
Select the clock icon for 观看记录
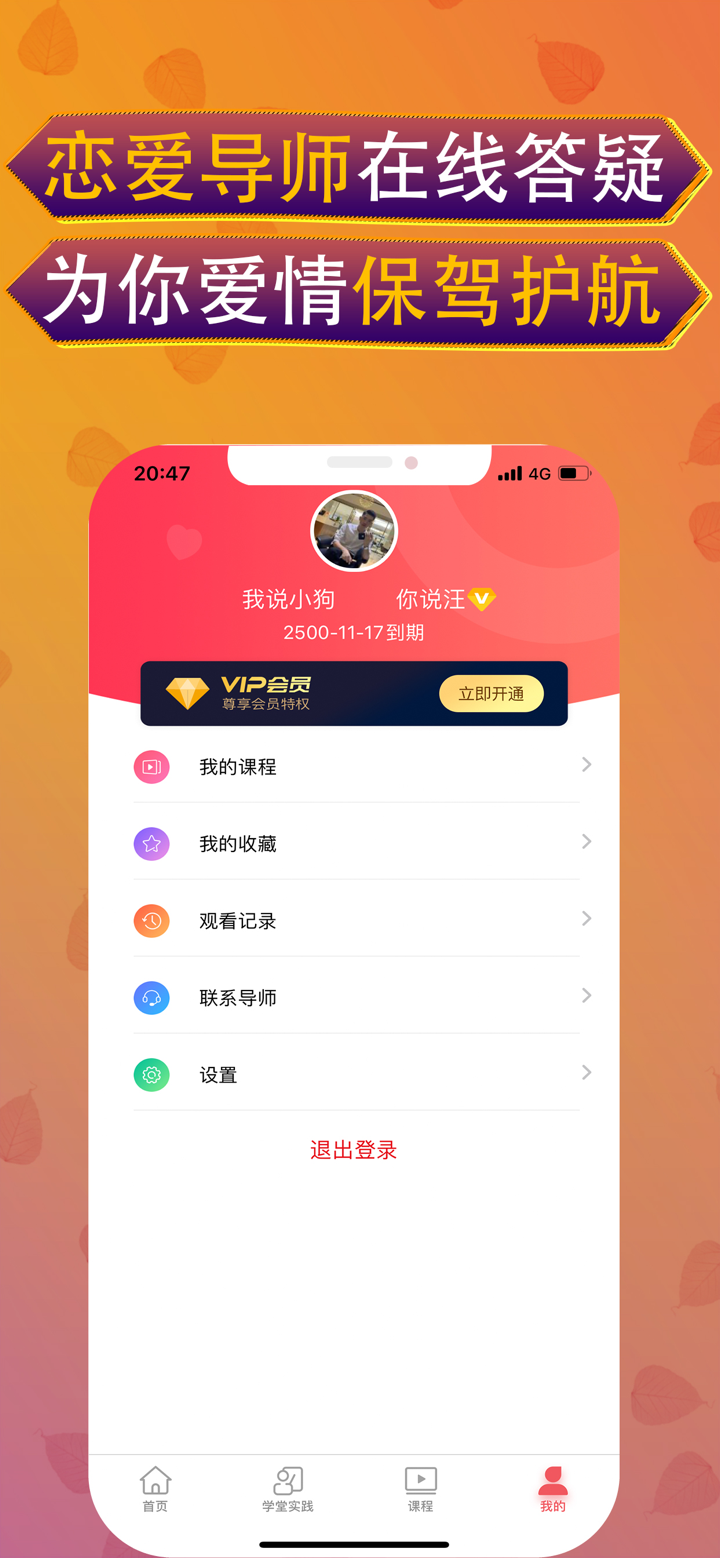pos(151,920)
